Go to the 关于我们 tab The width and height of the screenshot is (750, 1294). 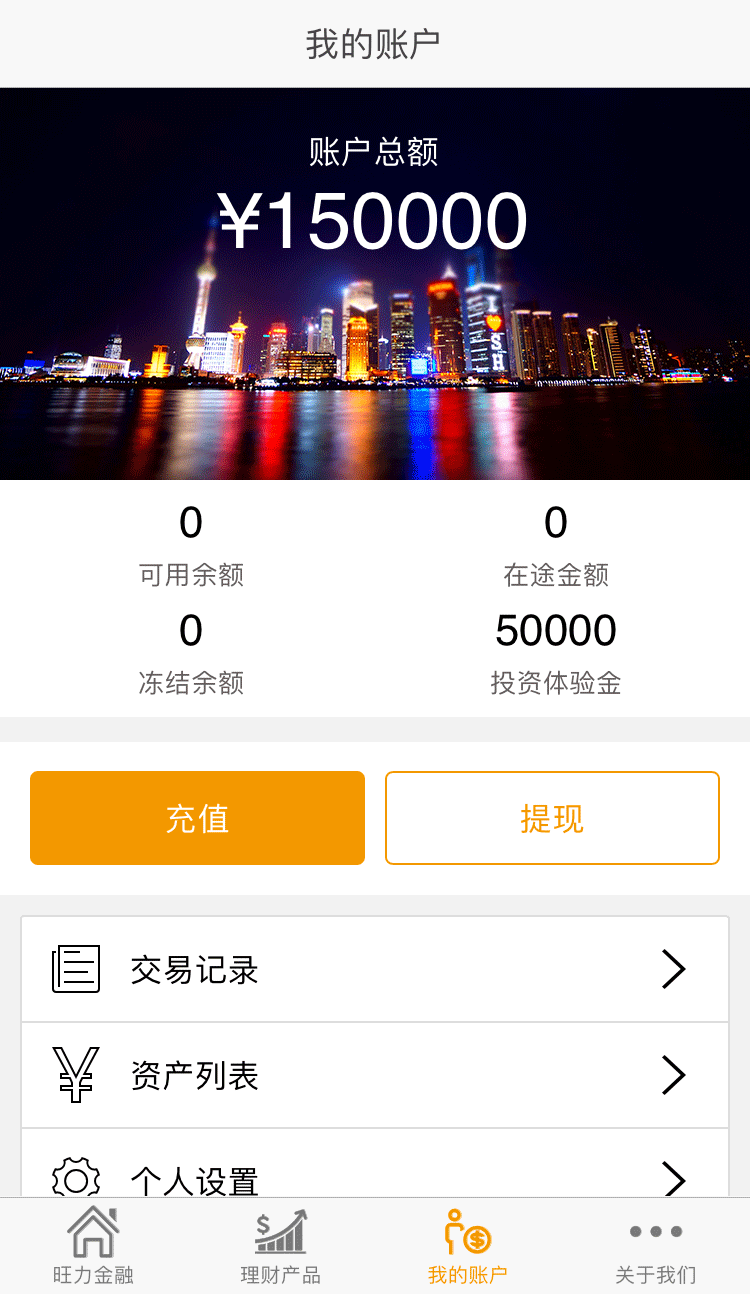656,1246
